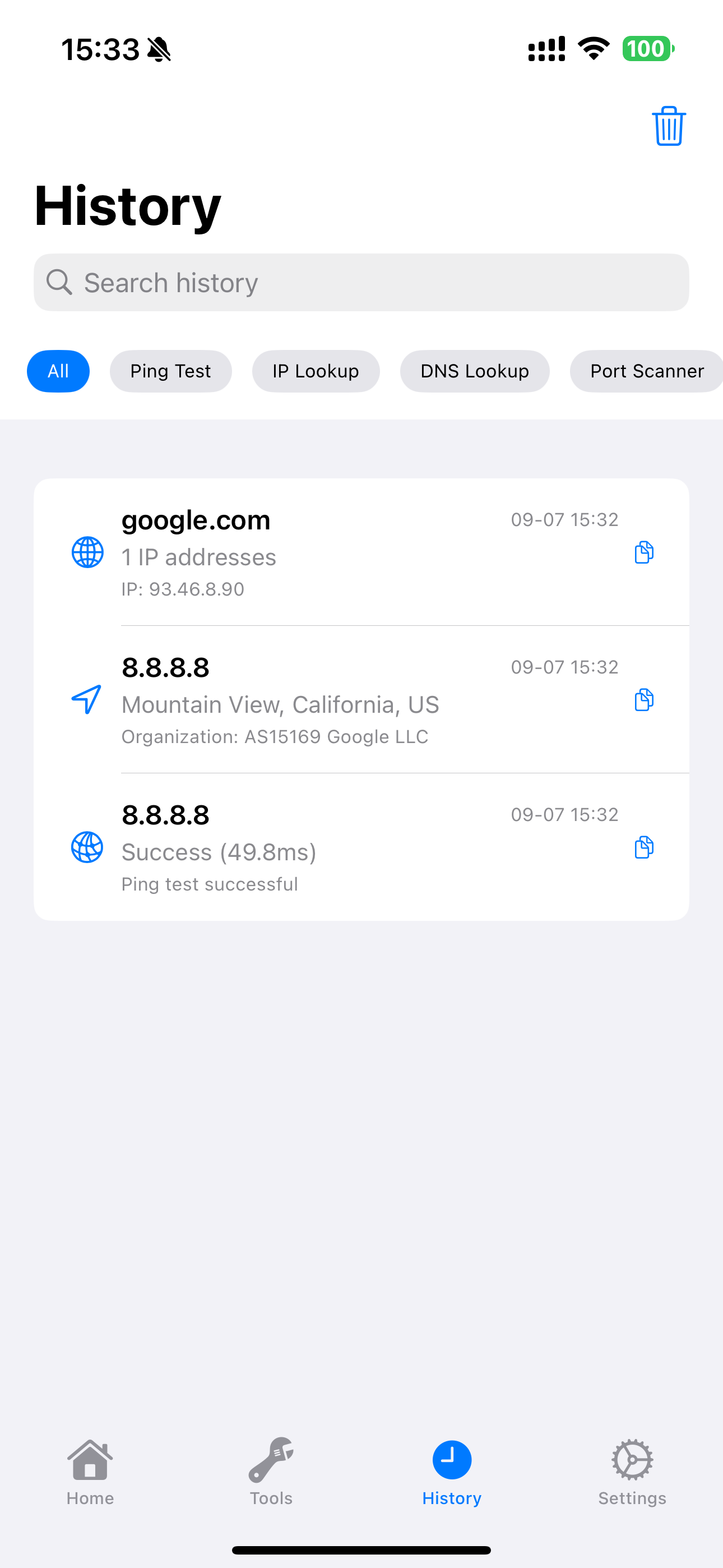
Task: Select the All filter chip
Action: (58, 371)
